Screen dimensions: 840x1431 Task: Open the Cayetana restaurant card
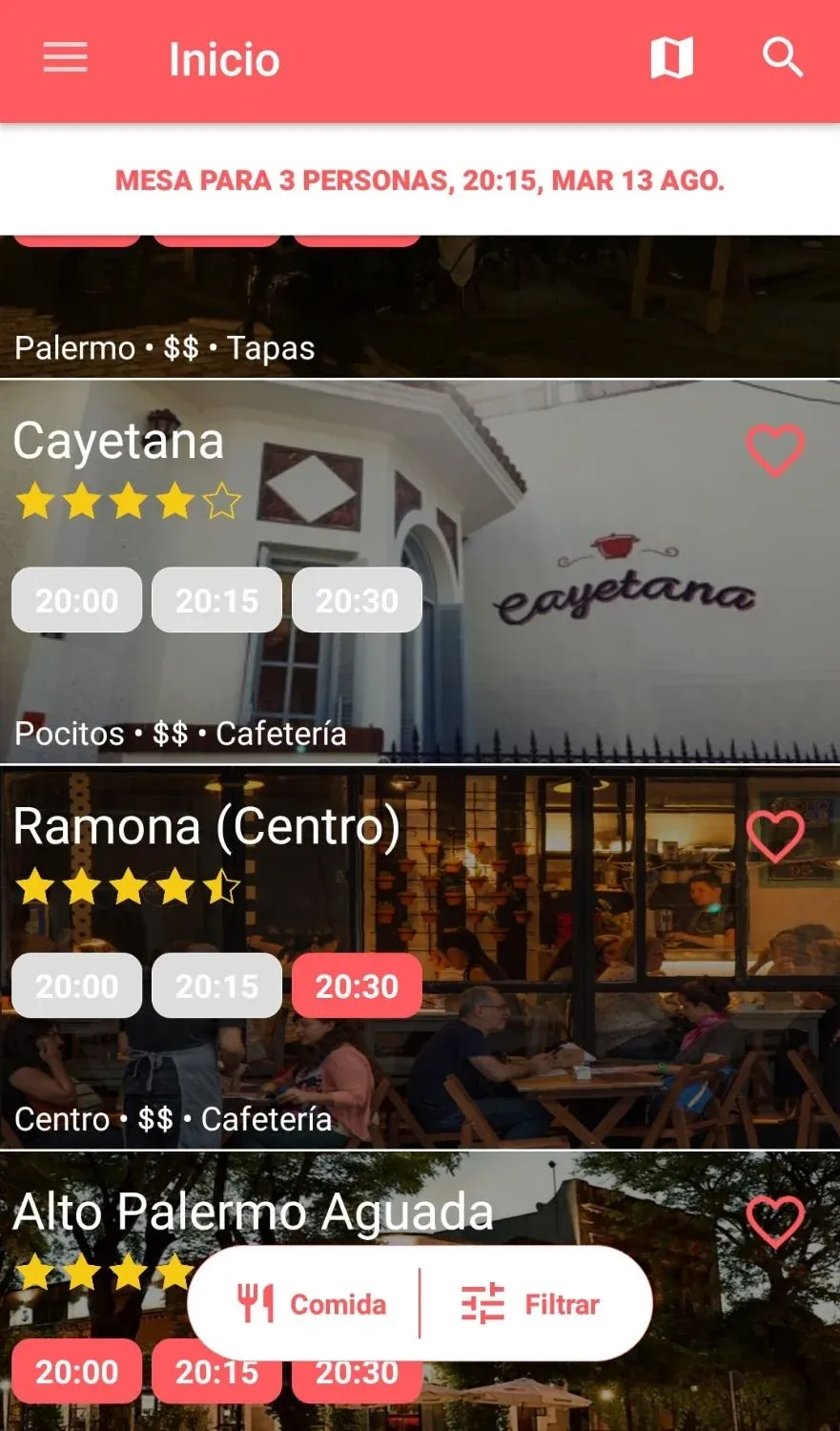click(572, 668)
